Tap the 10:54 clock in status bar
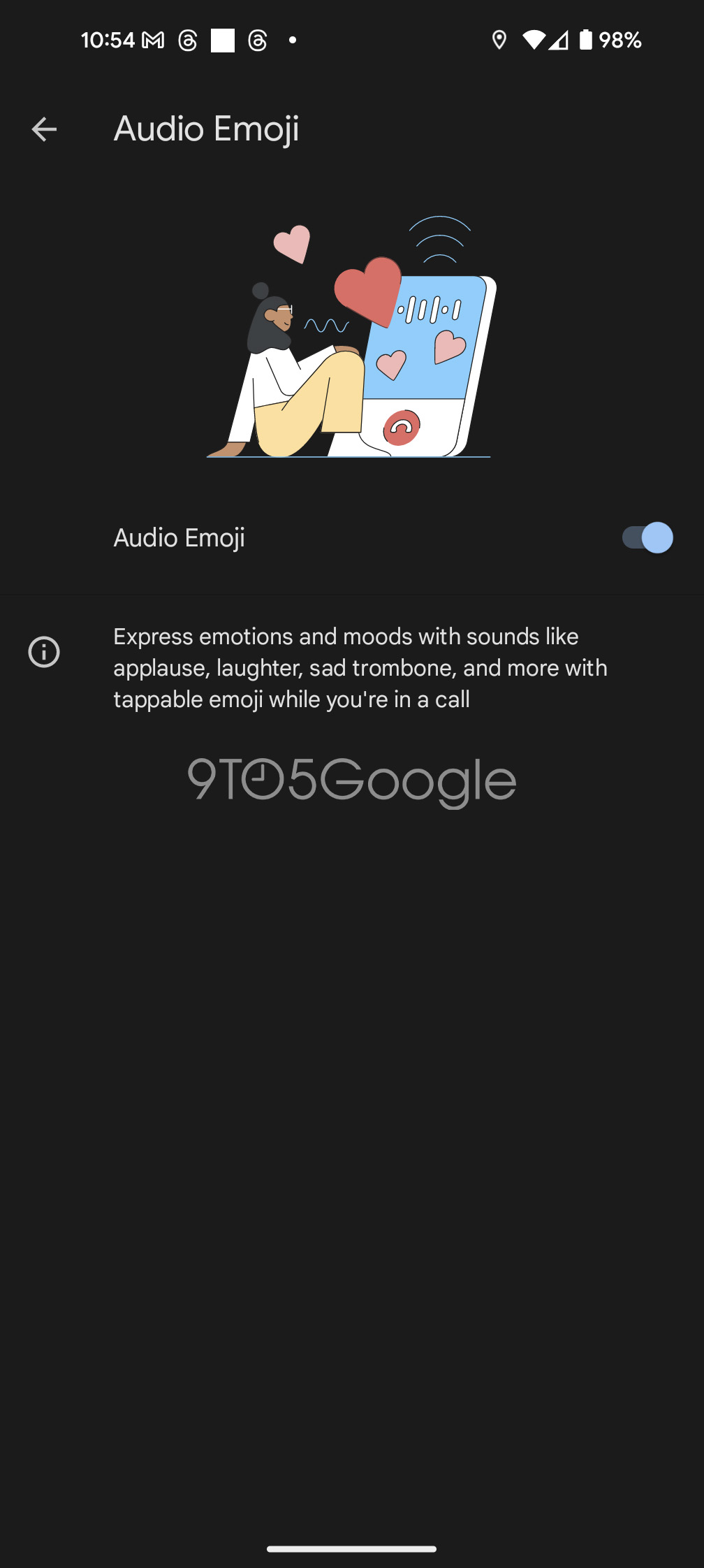Screen dimensions: 704x1568 click(108, 40)
